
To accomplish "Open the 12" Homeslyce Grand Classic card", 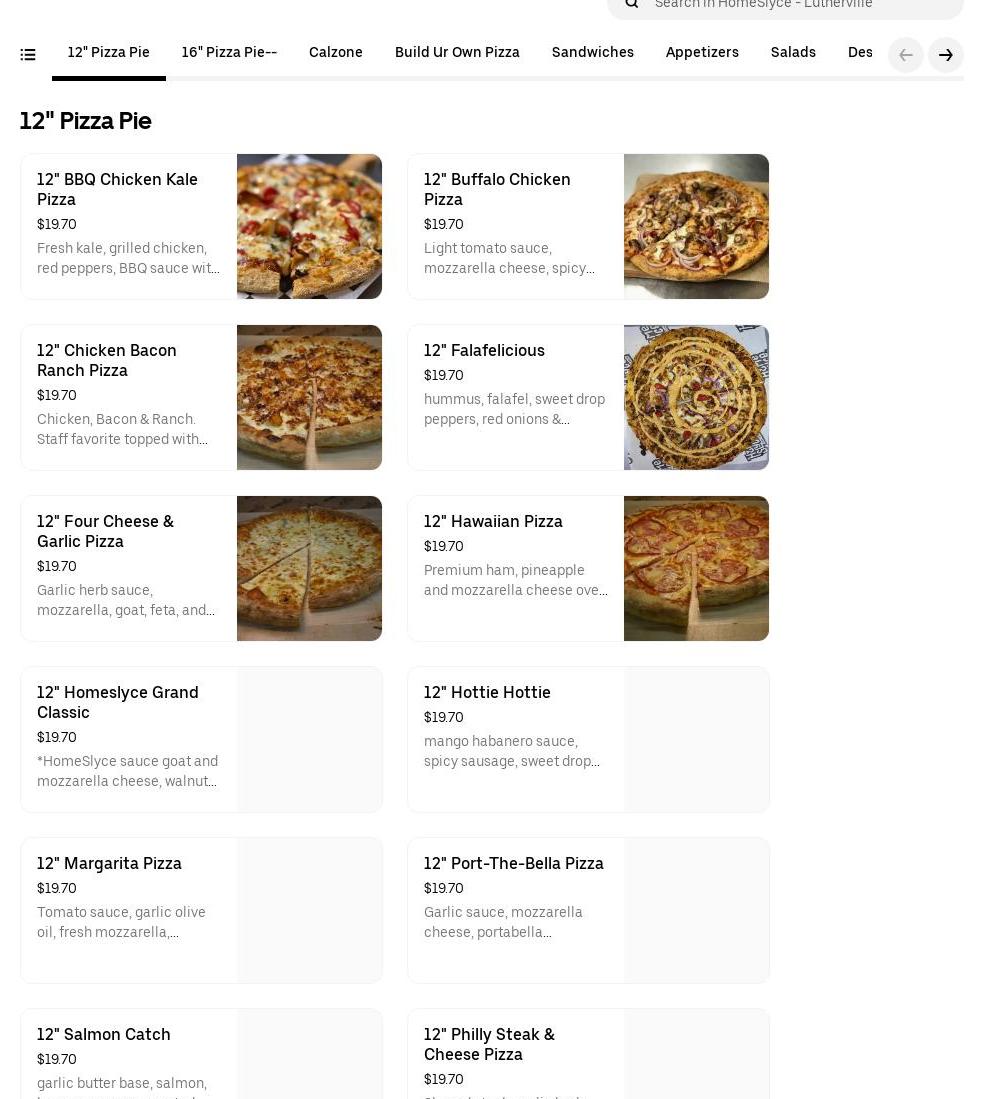I will click(x=201, y=739).
